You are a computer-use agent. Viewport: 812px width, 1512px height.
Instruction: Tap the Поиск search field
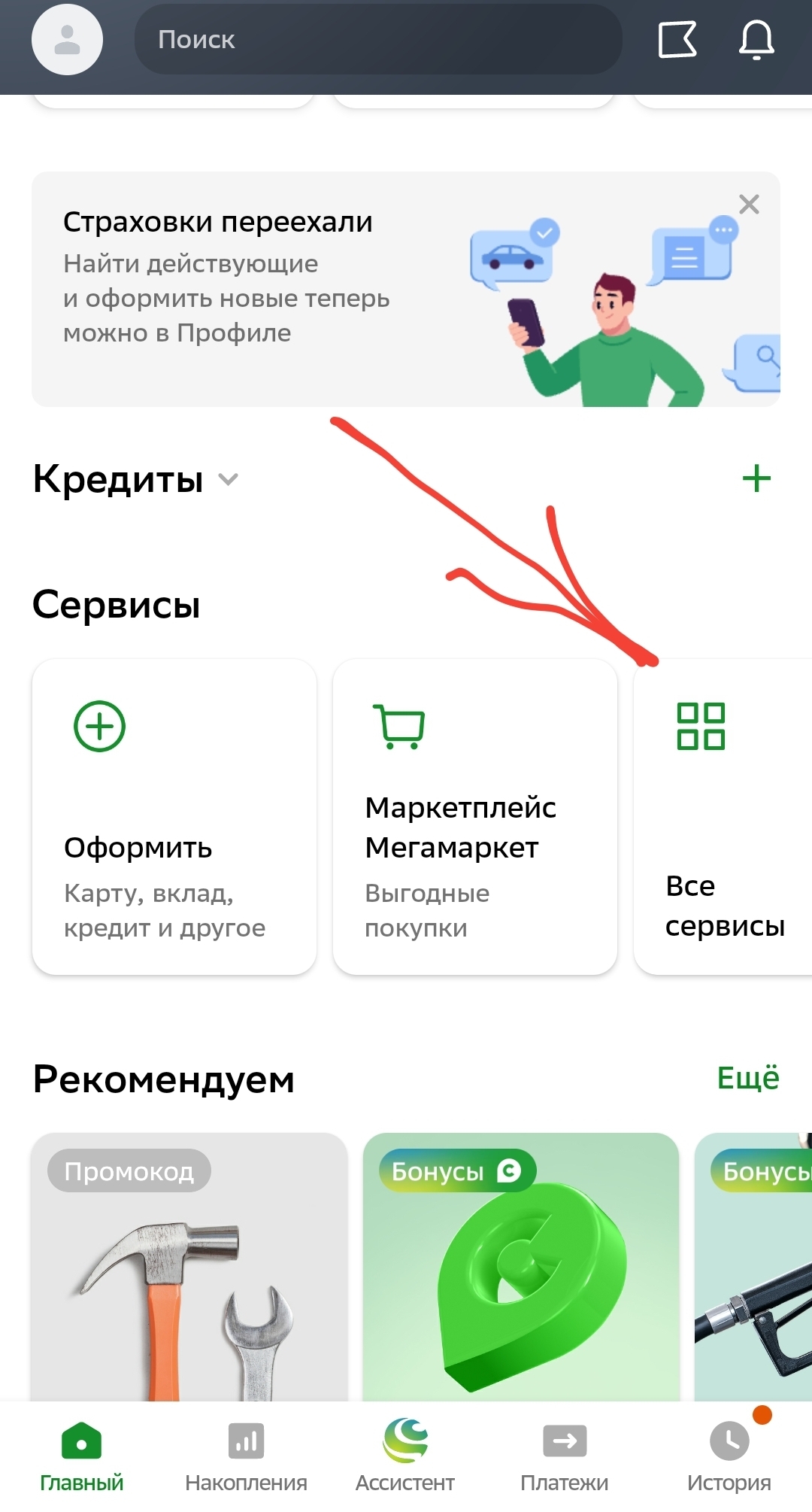(377, 40)
